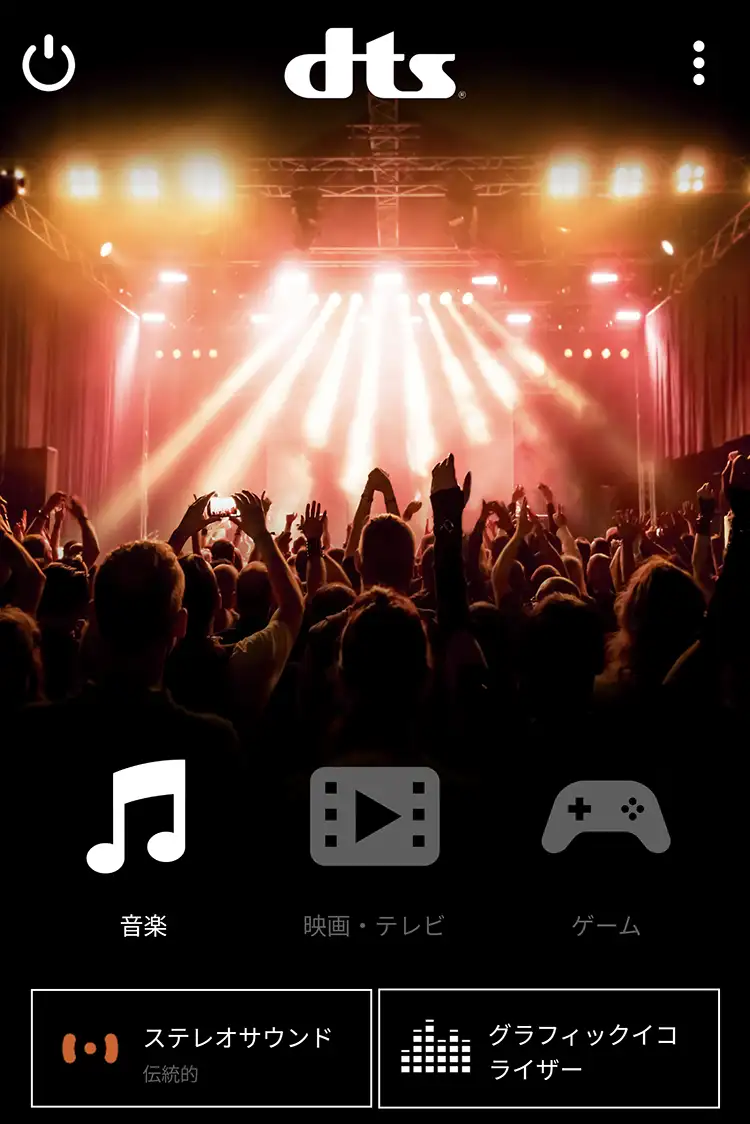Open ステレオサウンド settings
The height and width of the screenshot is (1124, 750).
[201, 1048]
